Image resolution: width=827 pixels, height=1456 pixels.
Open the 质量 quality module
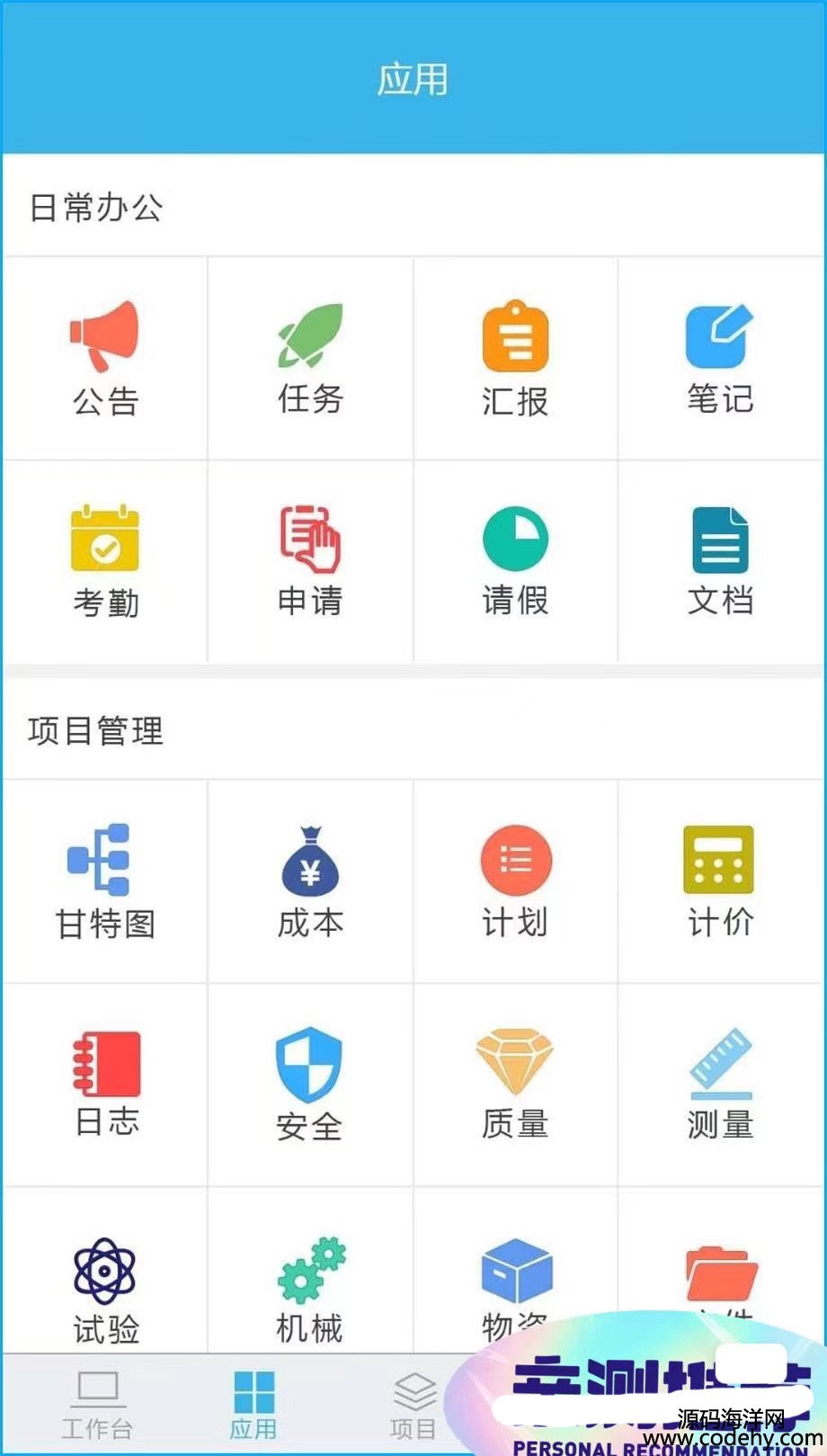(x=515, y=1085)
